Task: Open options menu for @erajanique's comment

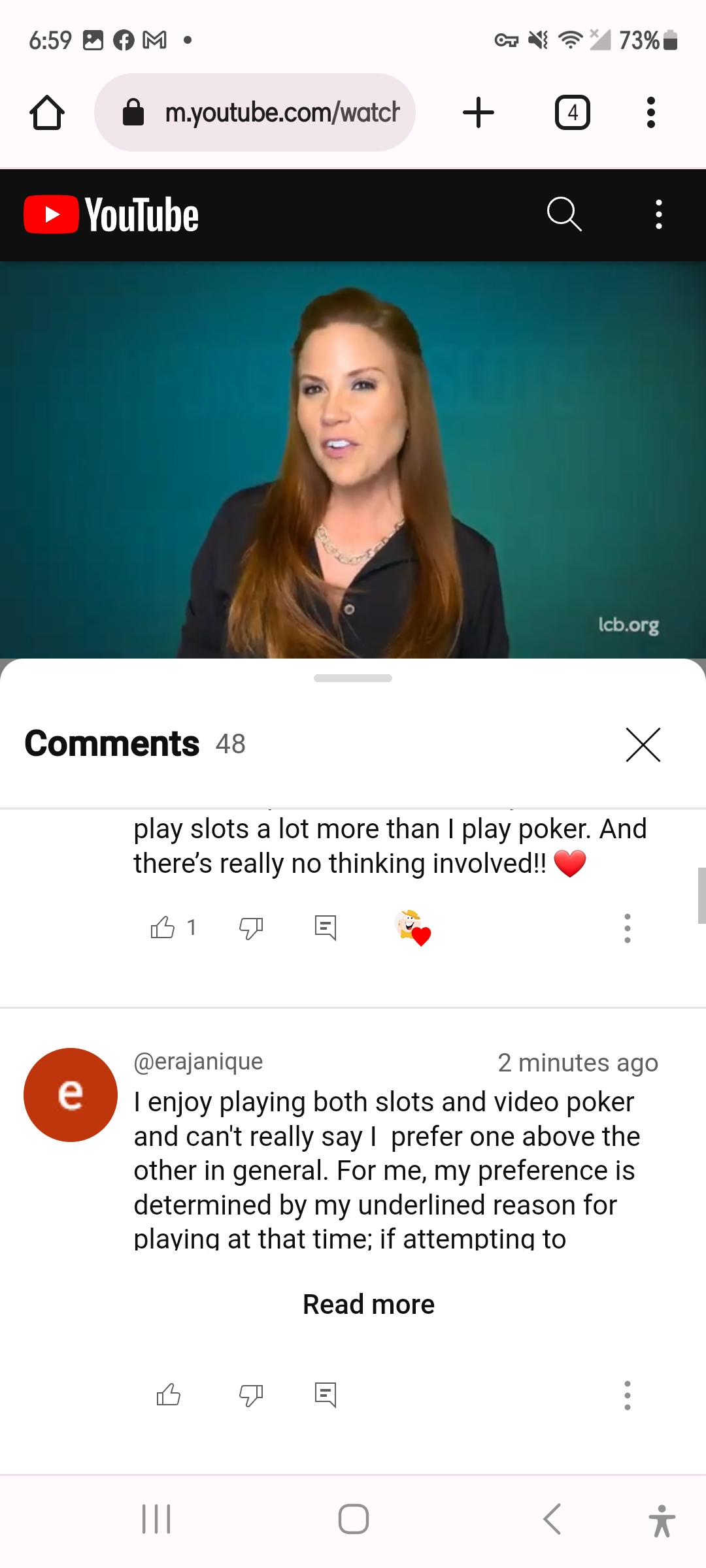Action: (627, 1396)
